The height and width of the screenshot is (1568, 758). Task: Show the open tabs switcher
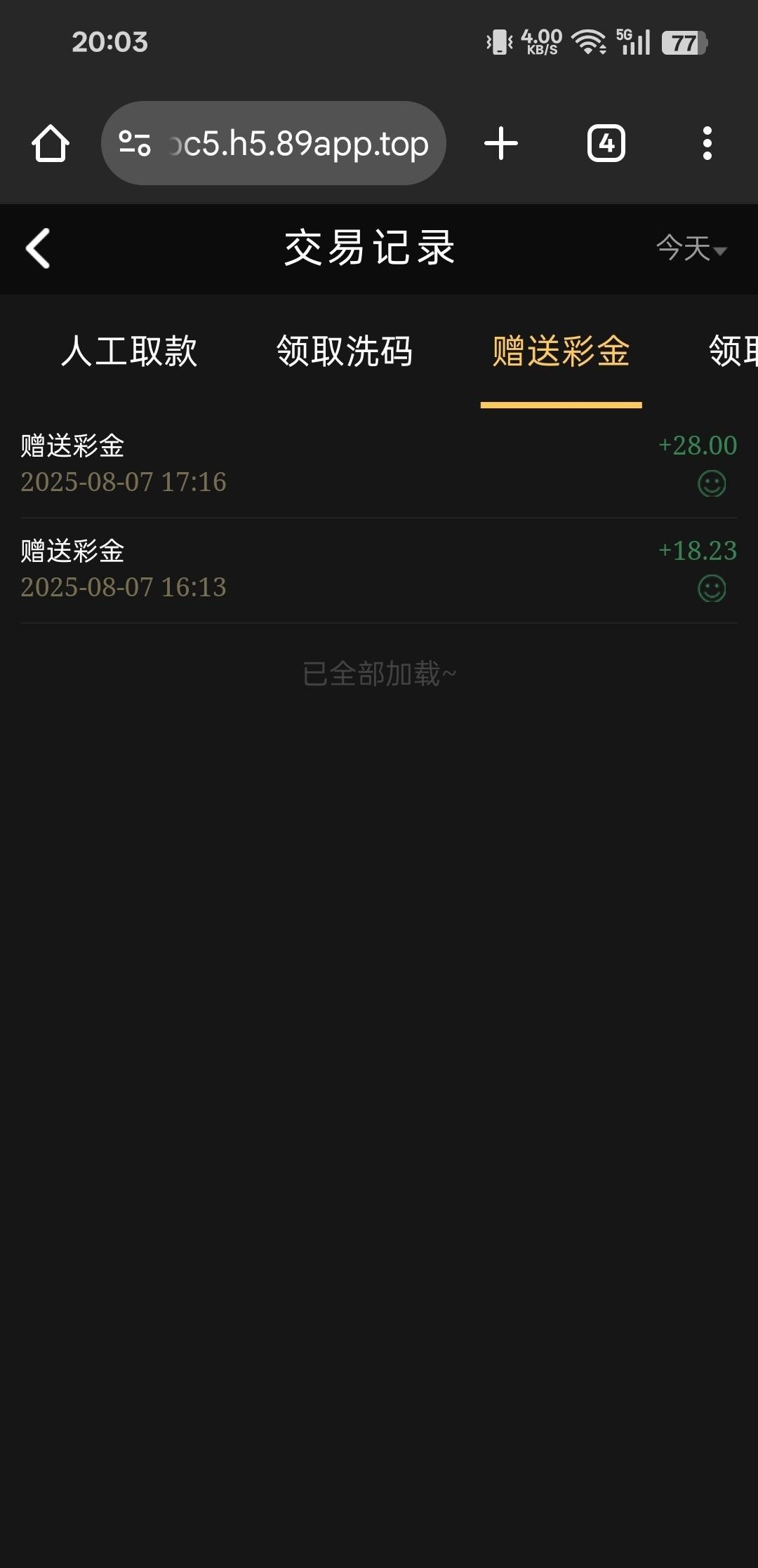click(606, 144)
